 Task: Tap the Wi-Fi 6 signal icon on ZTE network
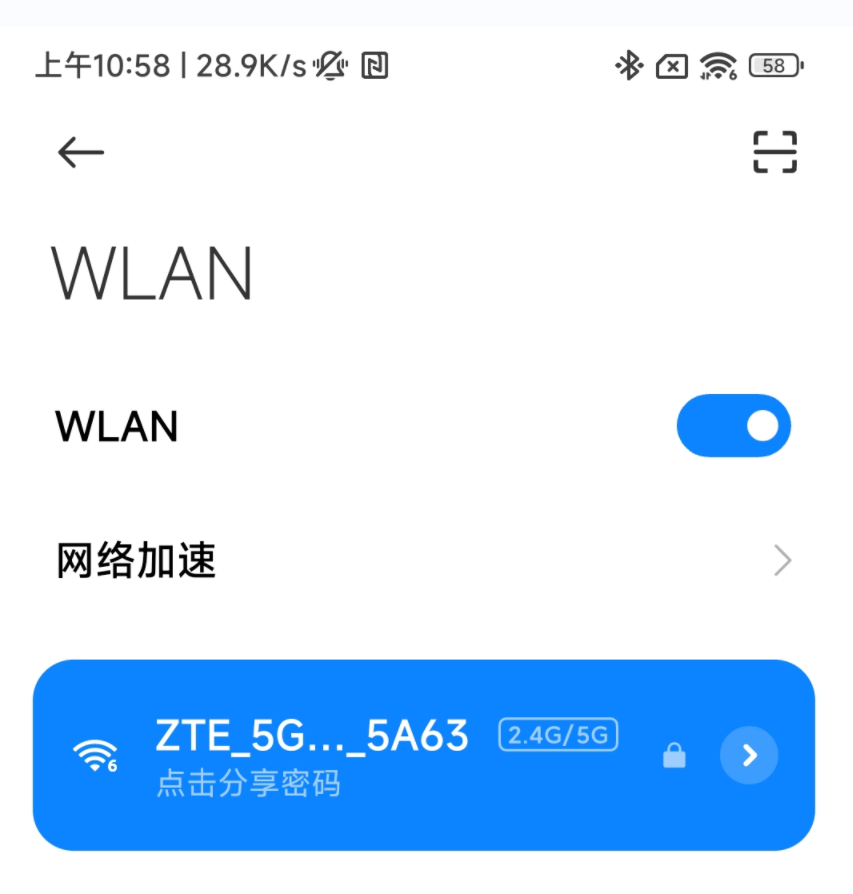click(x=96, y=755)
